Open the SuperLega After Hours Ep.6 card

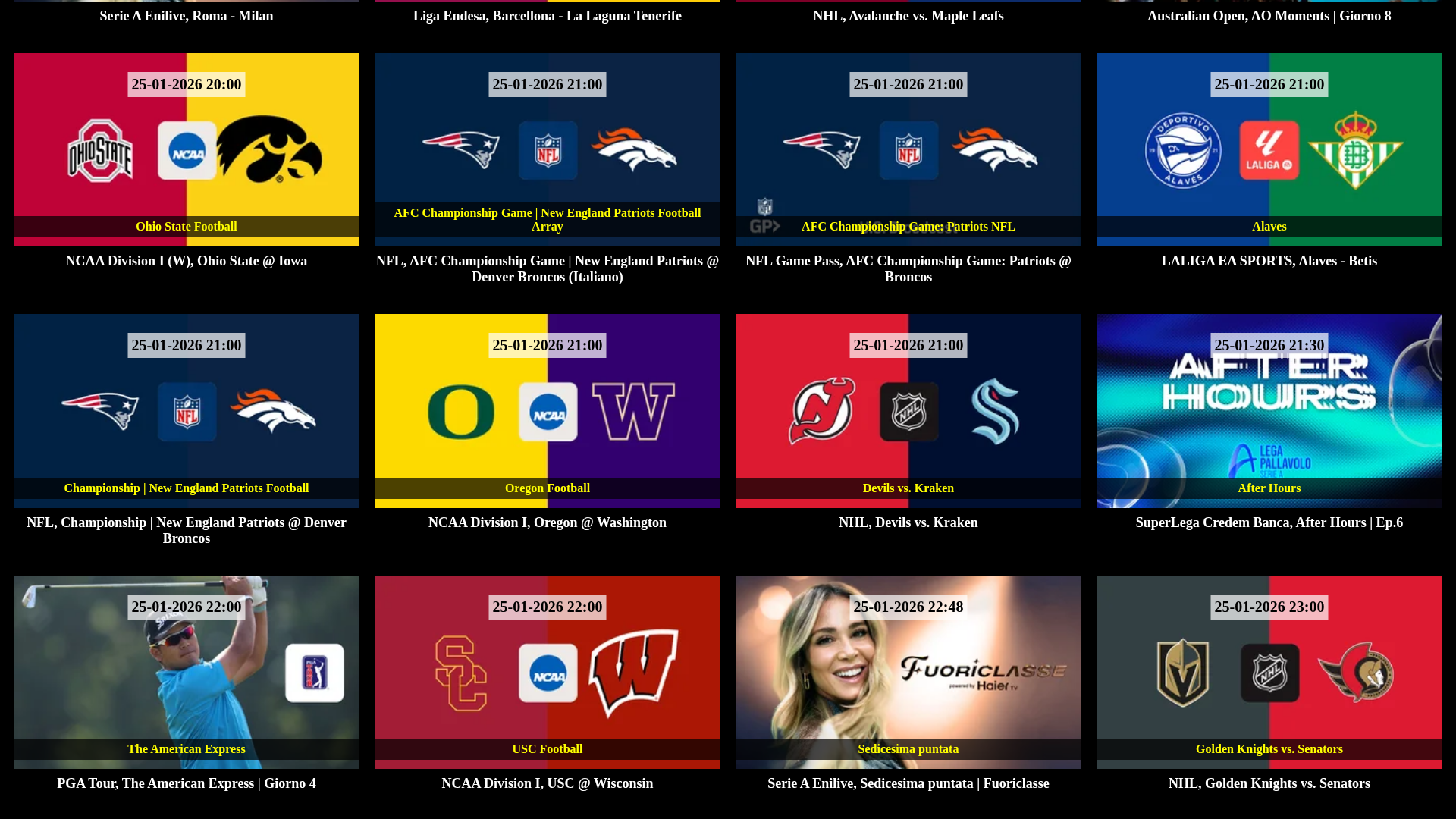click(x=1269, y=411)
